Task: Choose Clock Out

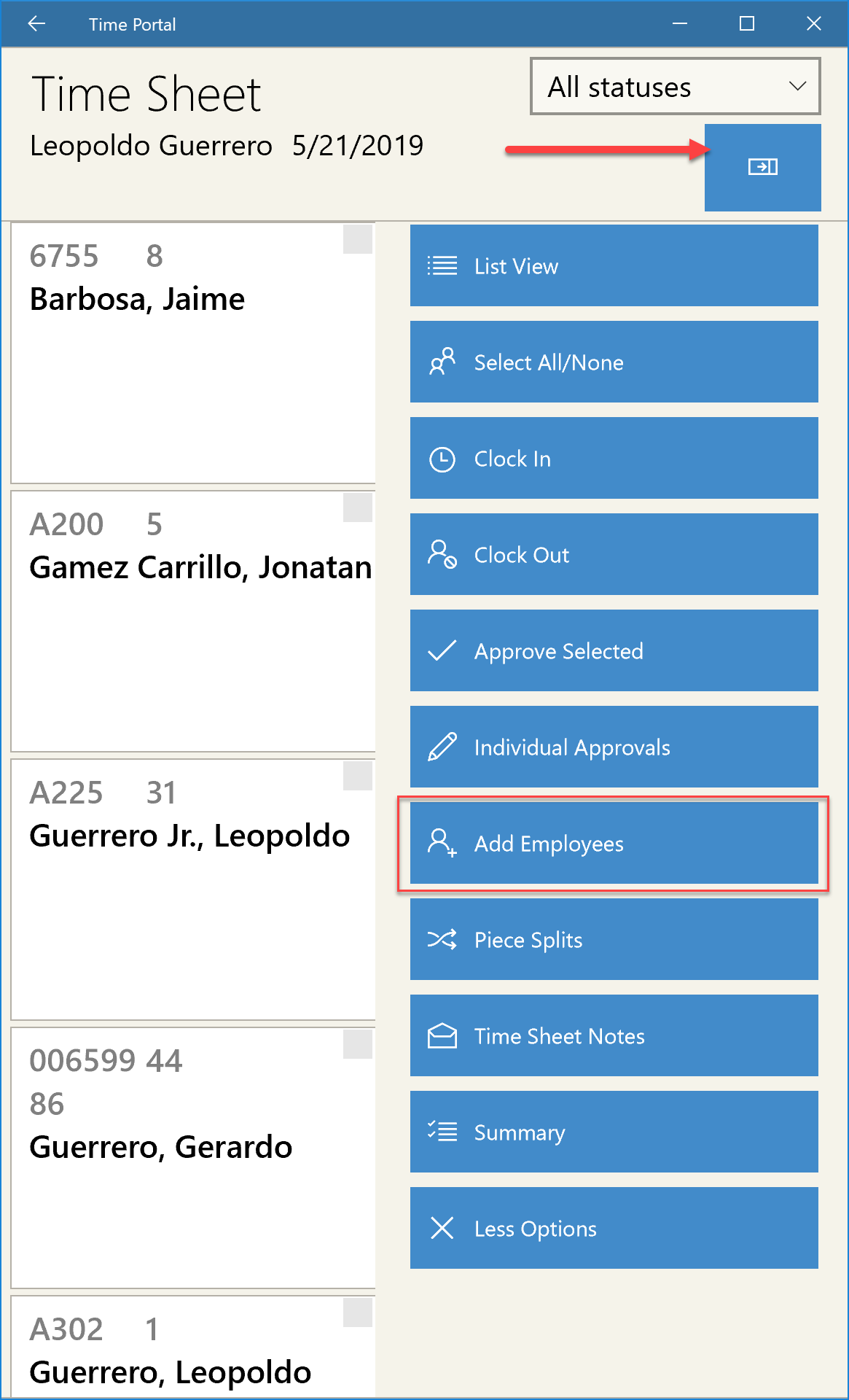Action: click(614, 555)
